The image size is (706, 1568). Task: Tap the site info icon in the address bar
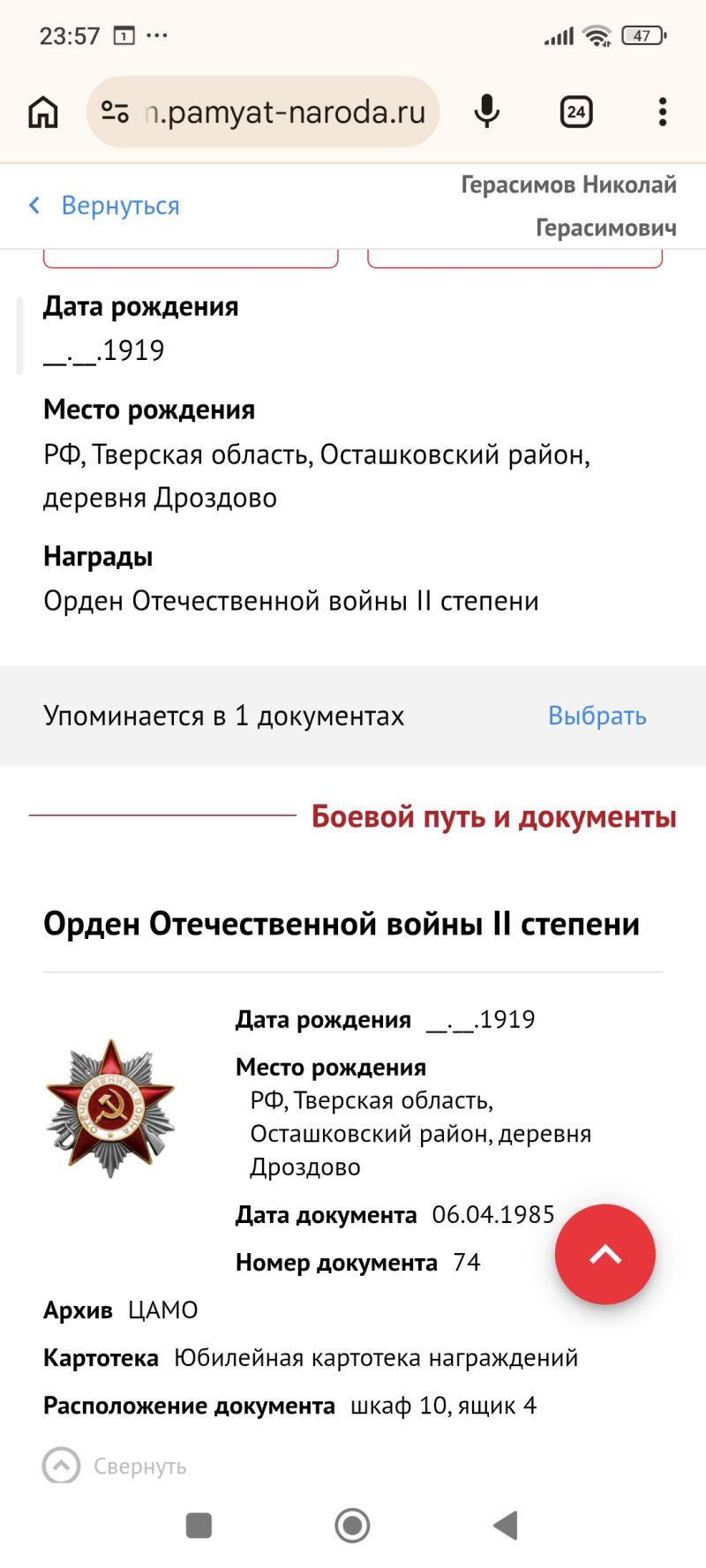(116, 112)
